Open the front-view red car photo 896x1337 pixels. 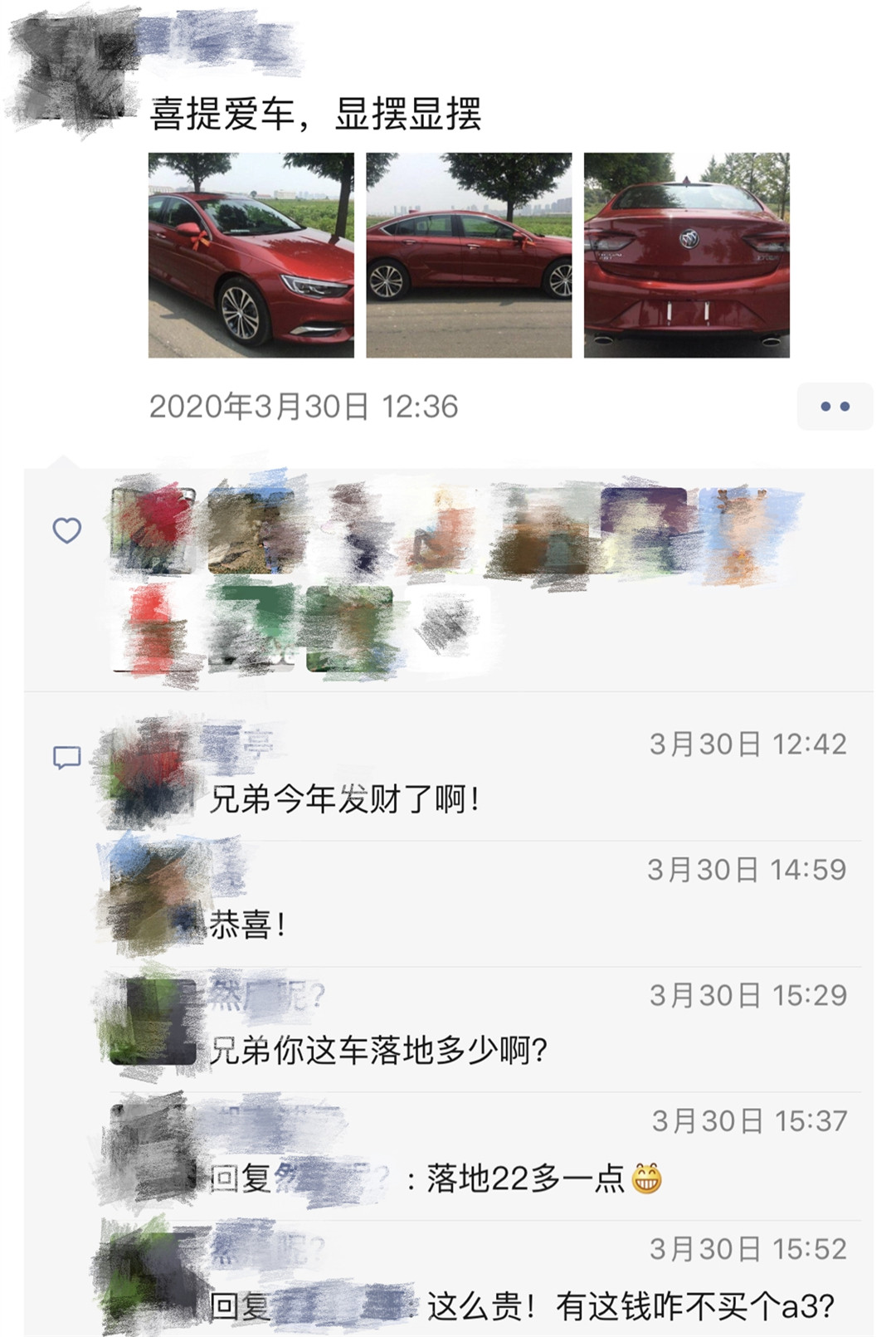[251, 256]
